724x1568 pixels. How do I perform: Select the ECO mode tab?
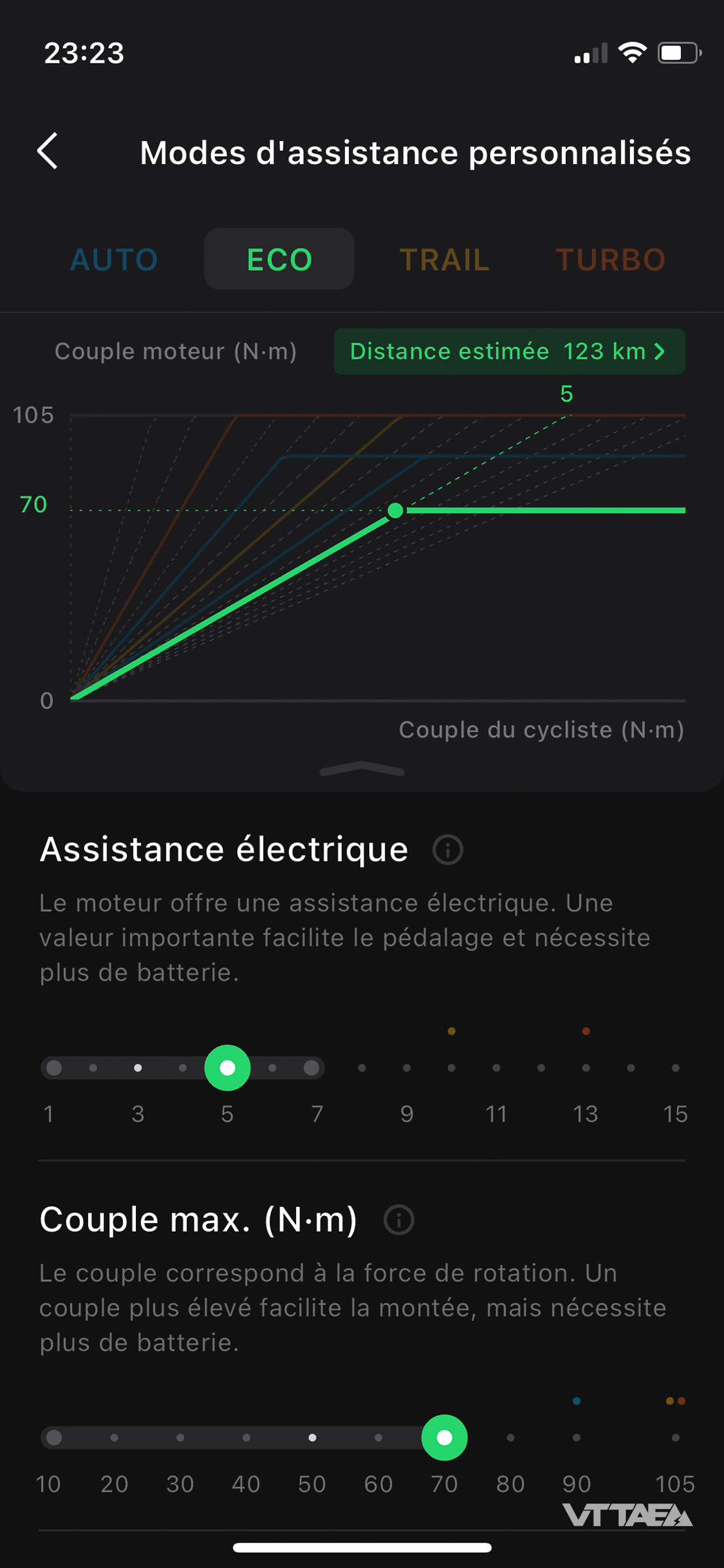279,259
